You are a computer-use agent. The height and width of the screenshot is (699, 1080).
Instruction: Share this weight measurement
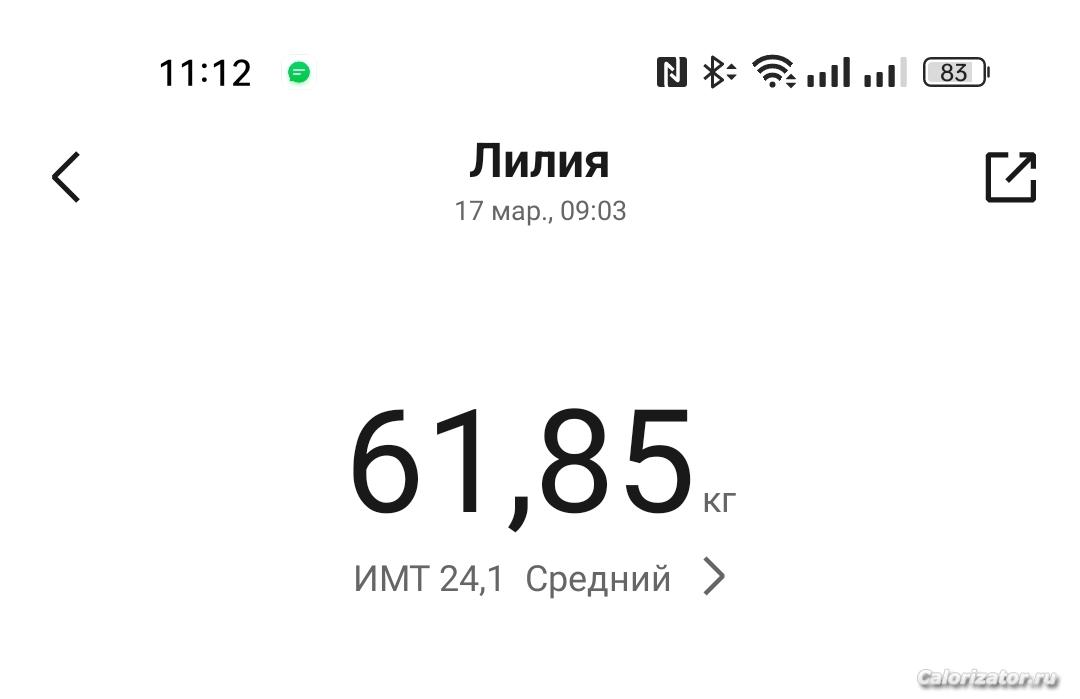click(x=1010, y=178)
